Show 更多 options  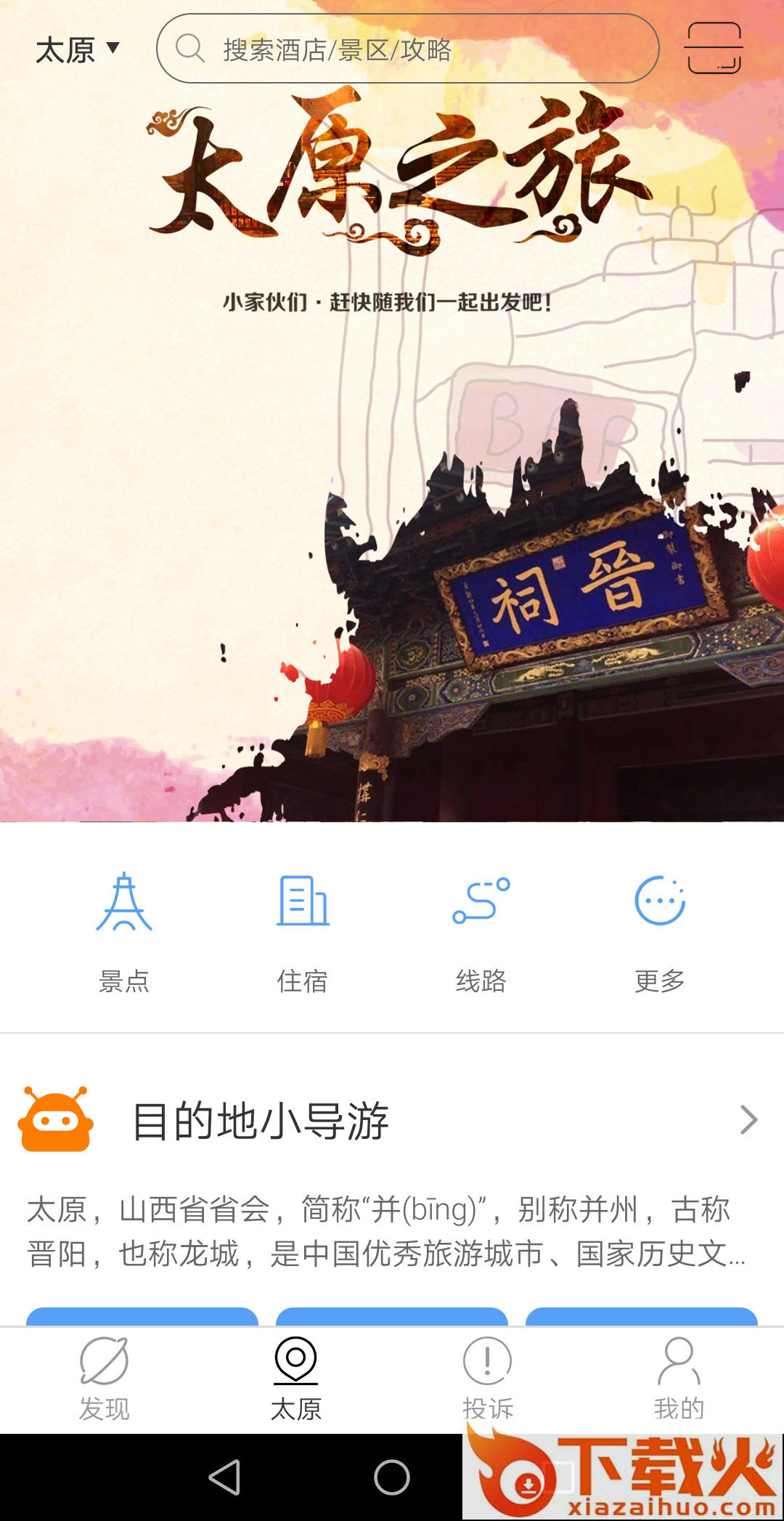pyautogui.click(x=659, y=932)
